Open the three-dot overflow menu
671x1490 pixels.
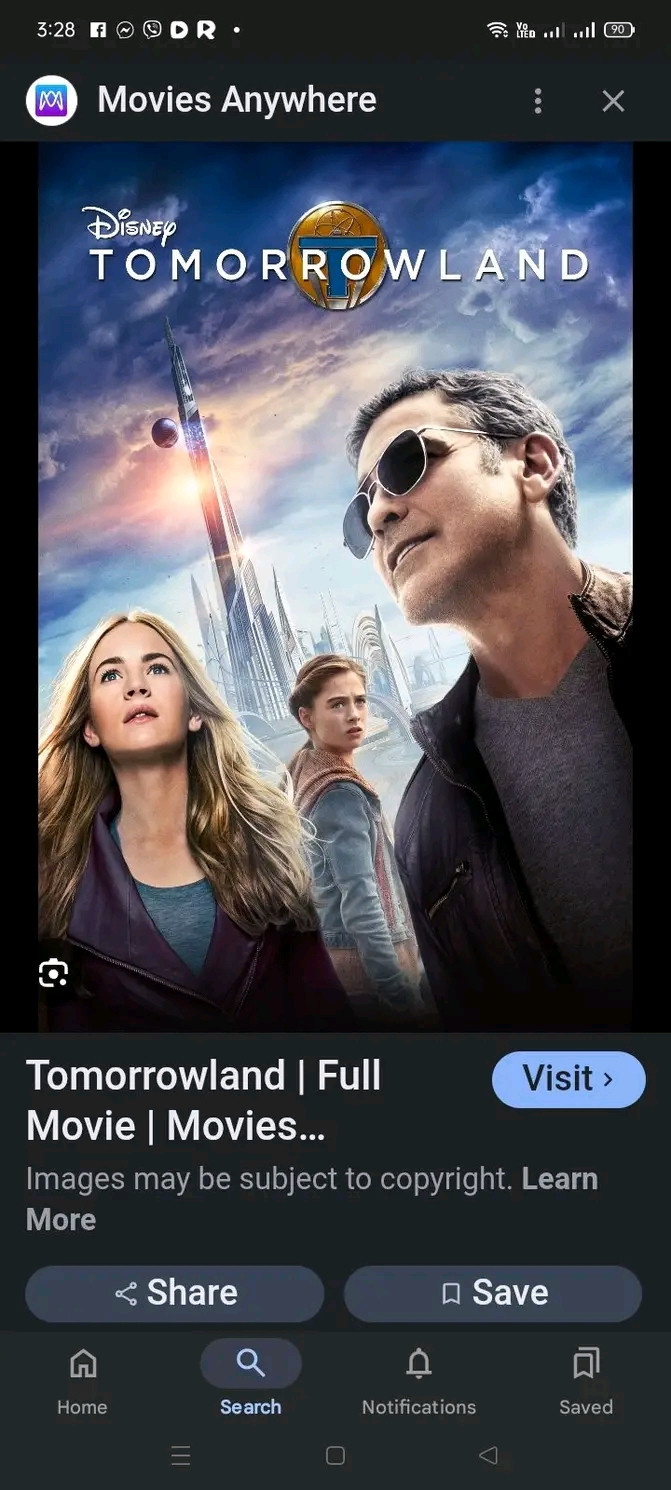tap(538, 100)
